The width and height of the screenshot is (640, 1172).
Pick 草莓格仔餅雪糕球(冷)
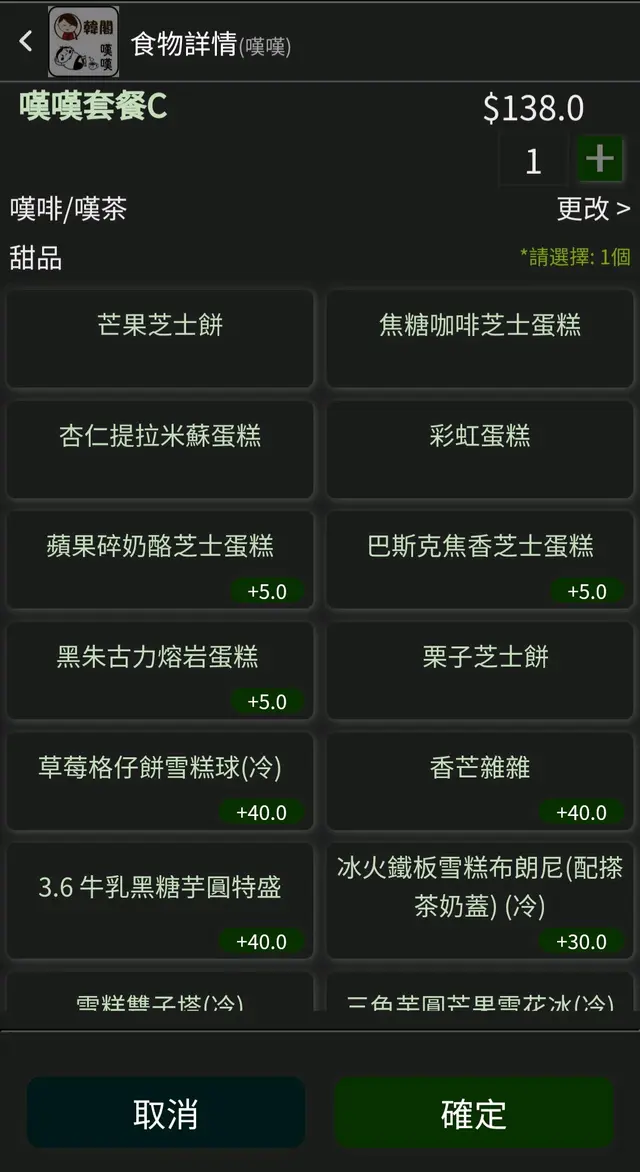160,780
